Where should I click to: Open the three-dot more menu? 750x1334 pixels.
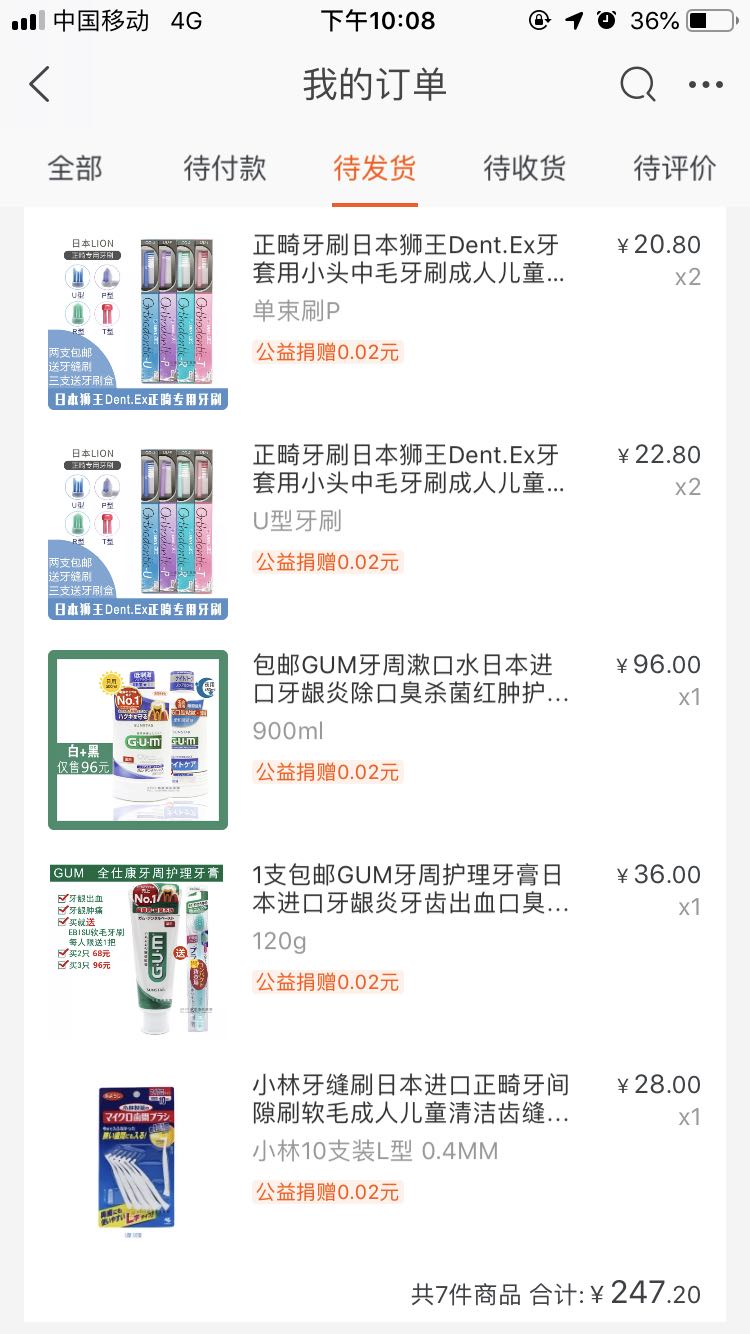click(705, 85)
